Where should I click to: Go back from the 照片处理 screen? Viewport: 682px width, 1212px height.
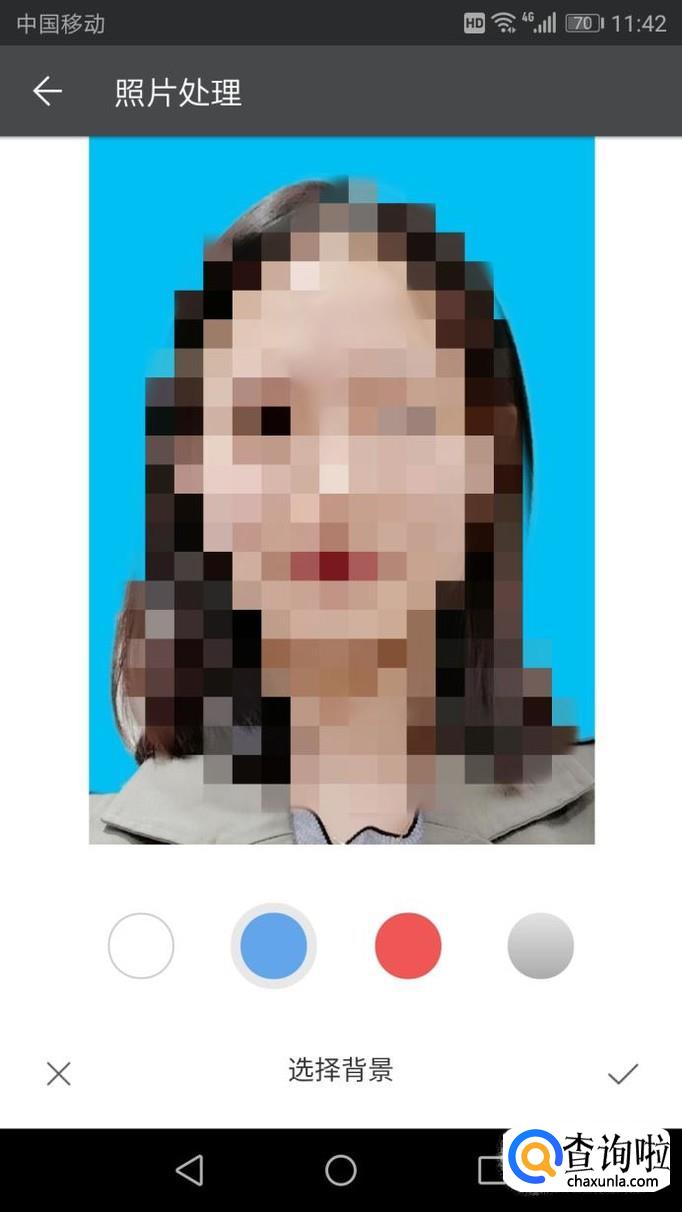tap(47, 92)
